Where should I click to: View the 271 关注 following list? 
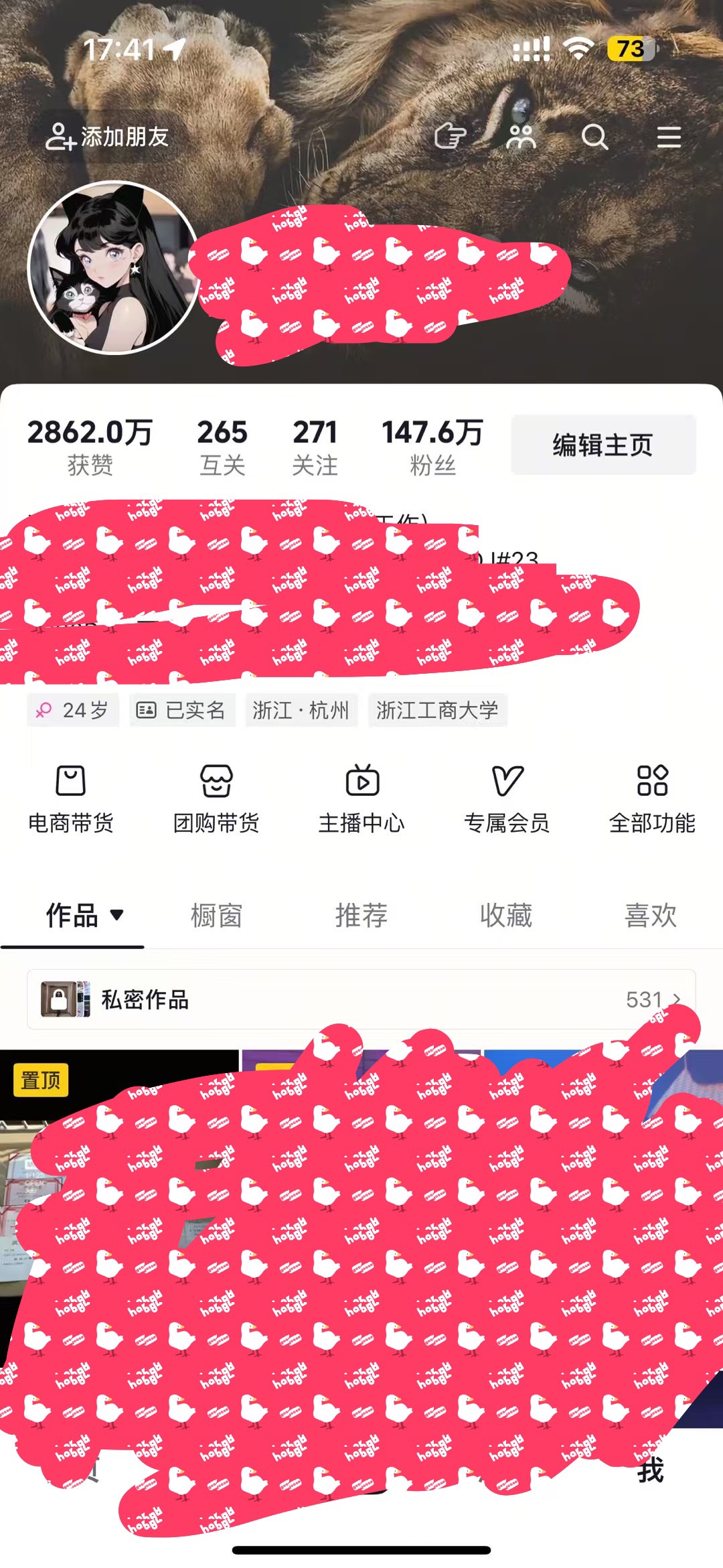pos(315,447)
